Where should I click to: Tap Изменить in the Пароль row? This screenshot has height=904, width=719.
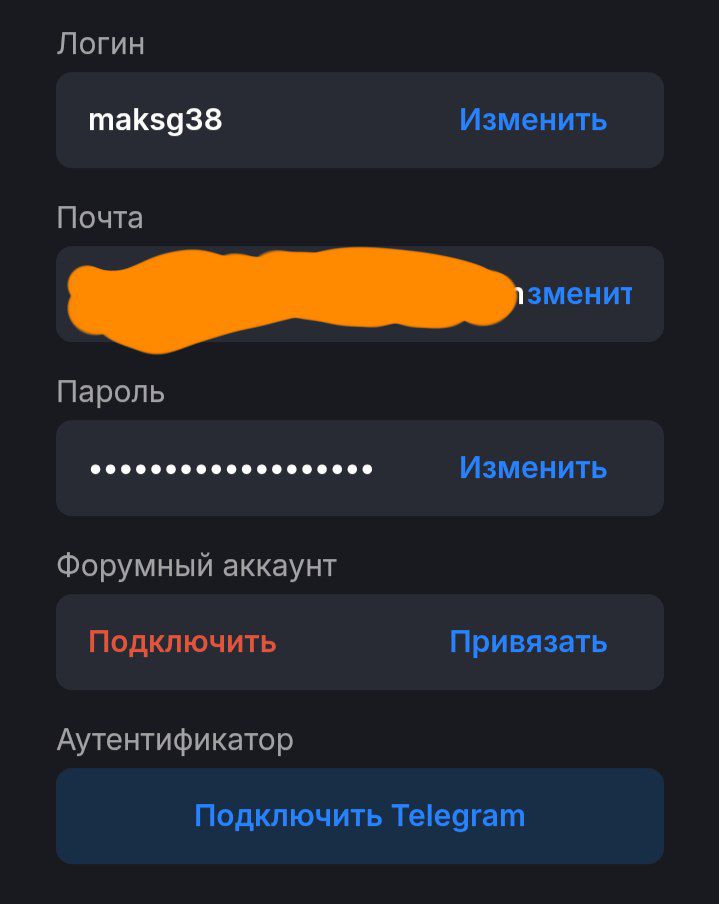(x=532, y=468)
